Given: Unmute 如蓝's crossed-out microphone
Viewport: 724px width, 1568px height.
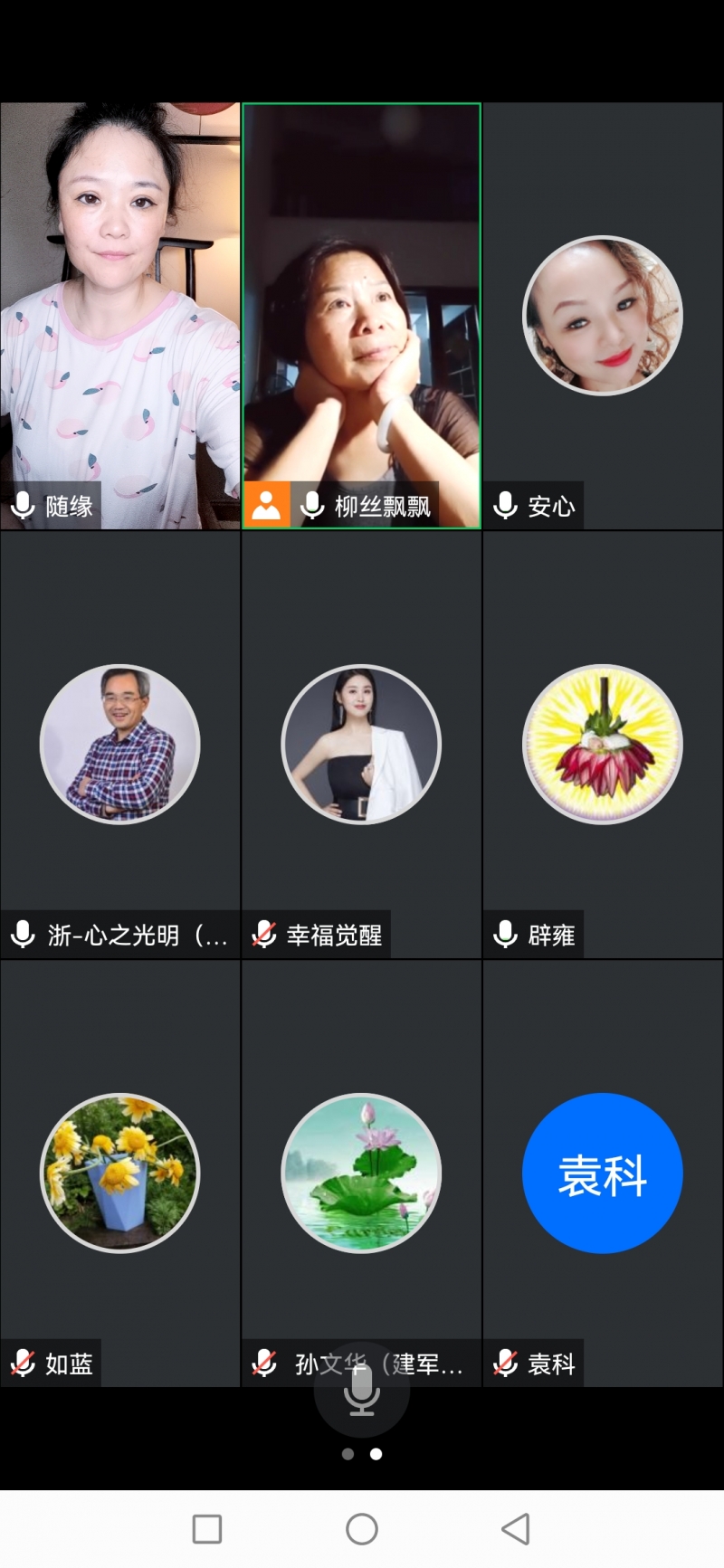Looking at the screenshot, I should pyautogui.click(x=22, y=1364).
